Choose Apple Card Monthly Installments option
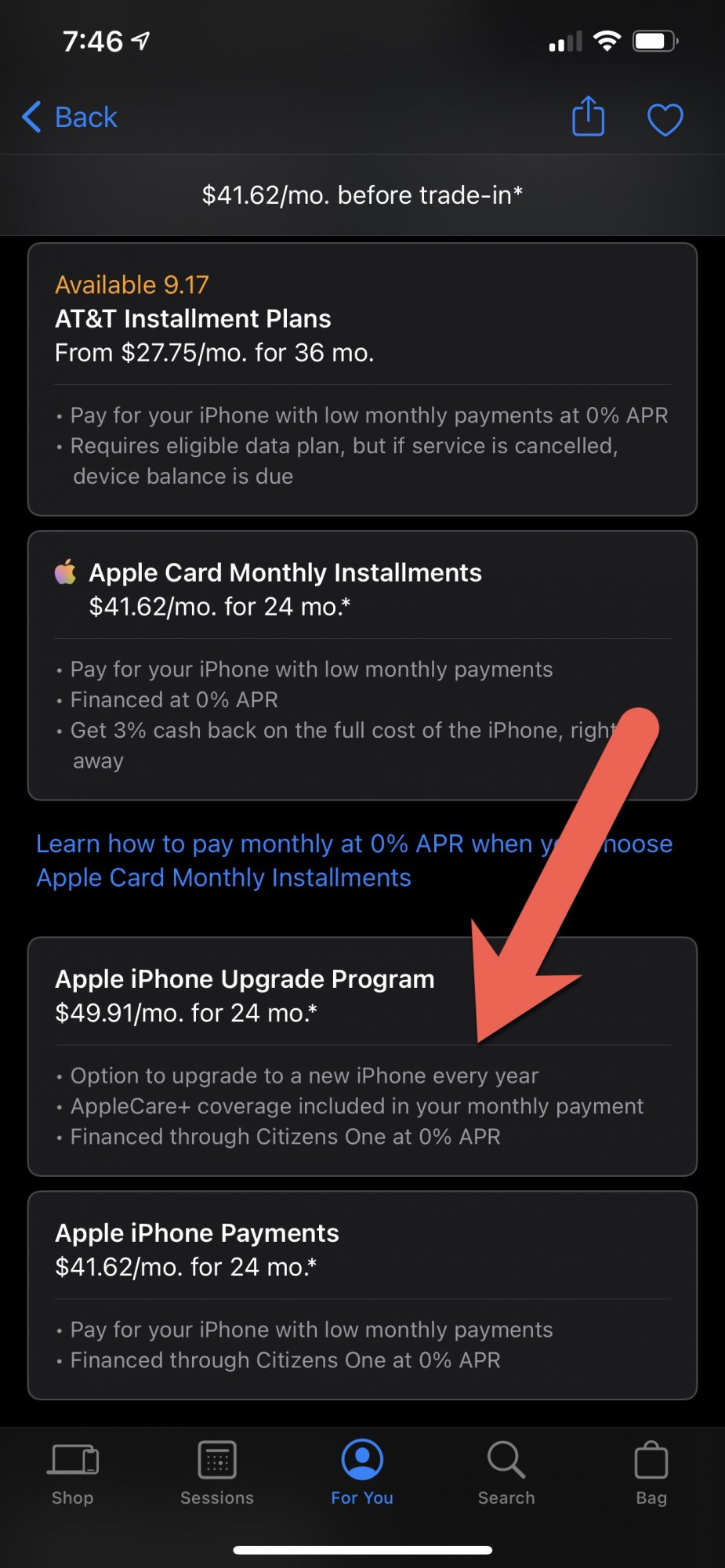The width and height of the screenshot is (725, 1568). click(362, 665)
